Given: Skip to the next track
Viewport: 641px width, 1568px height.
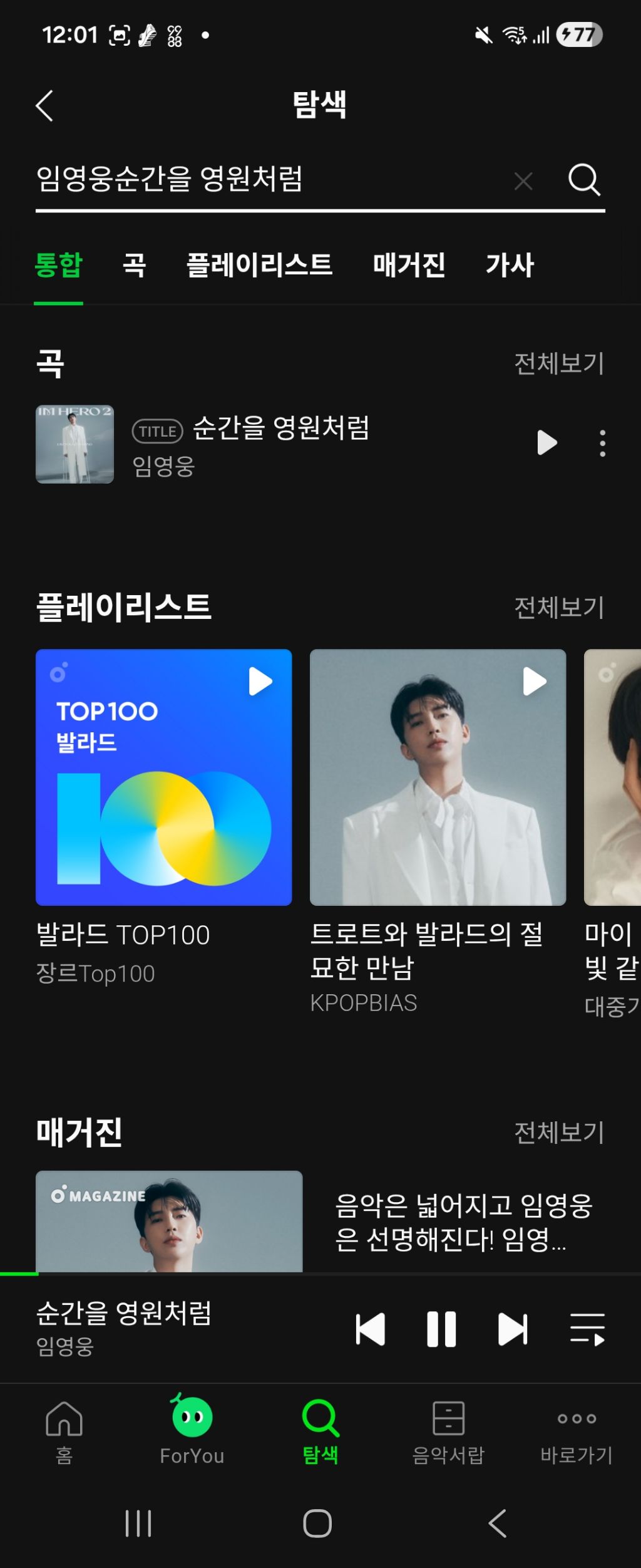Looking at the screenshot, I should [x=513, y=1329].
